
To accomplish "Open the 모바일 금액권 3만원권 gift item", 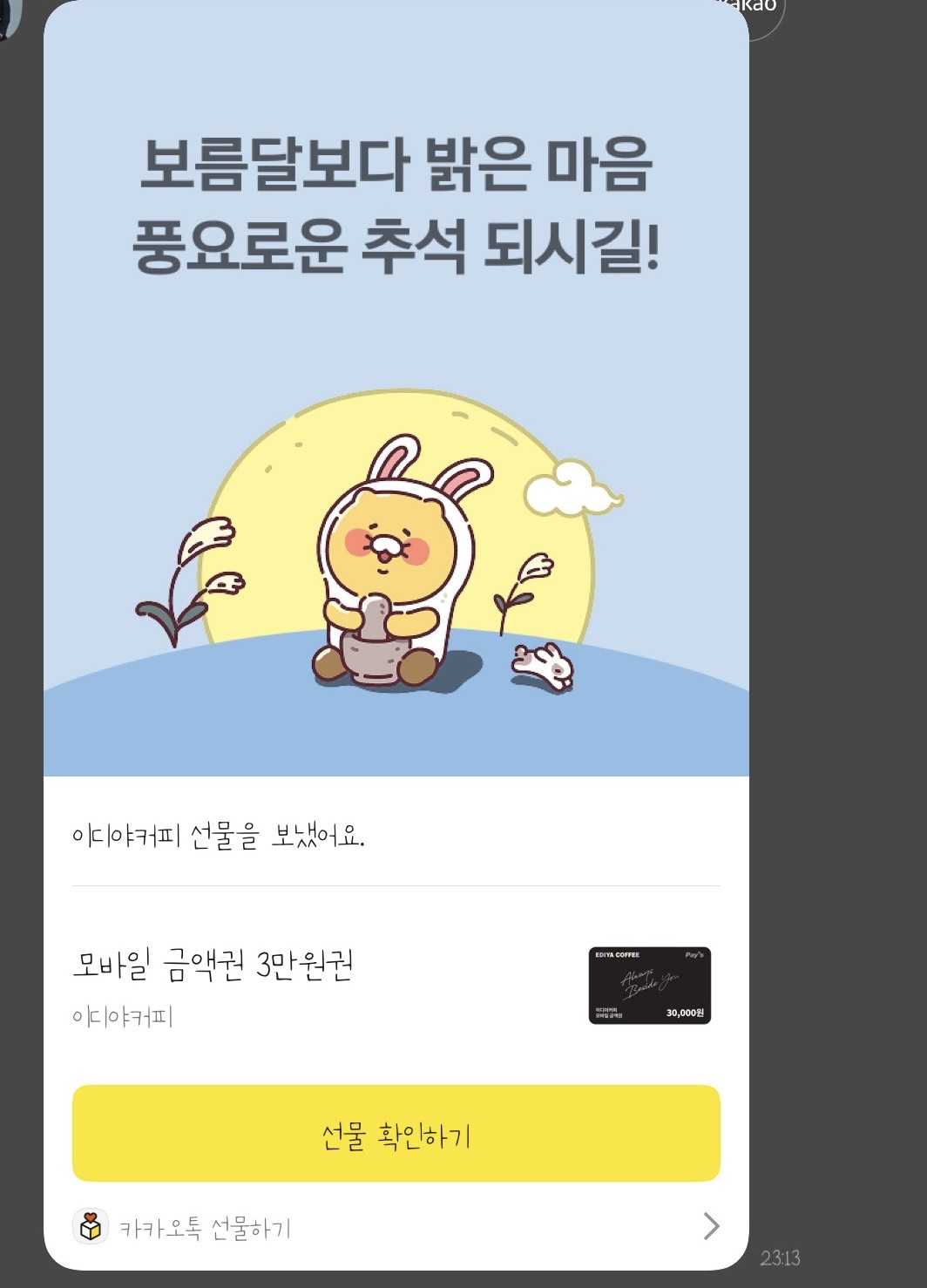I will point(213,966).
